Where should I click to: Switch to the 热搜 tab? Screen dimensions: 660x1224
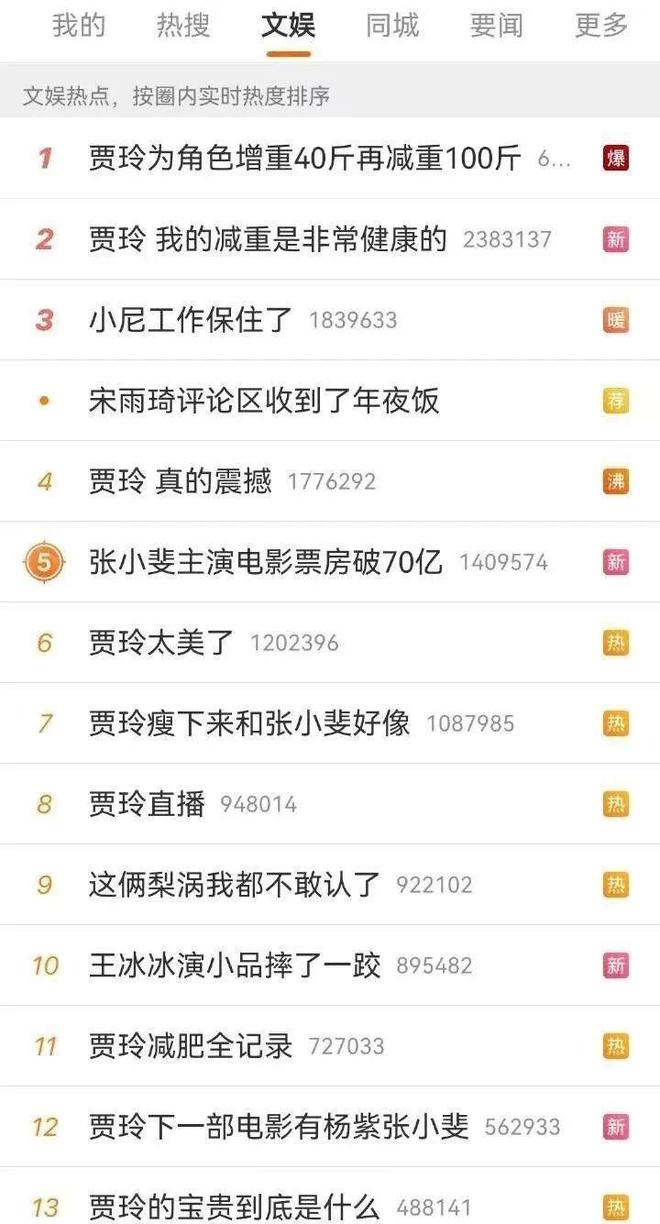183,25
